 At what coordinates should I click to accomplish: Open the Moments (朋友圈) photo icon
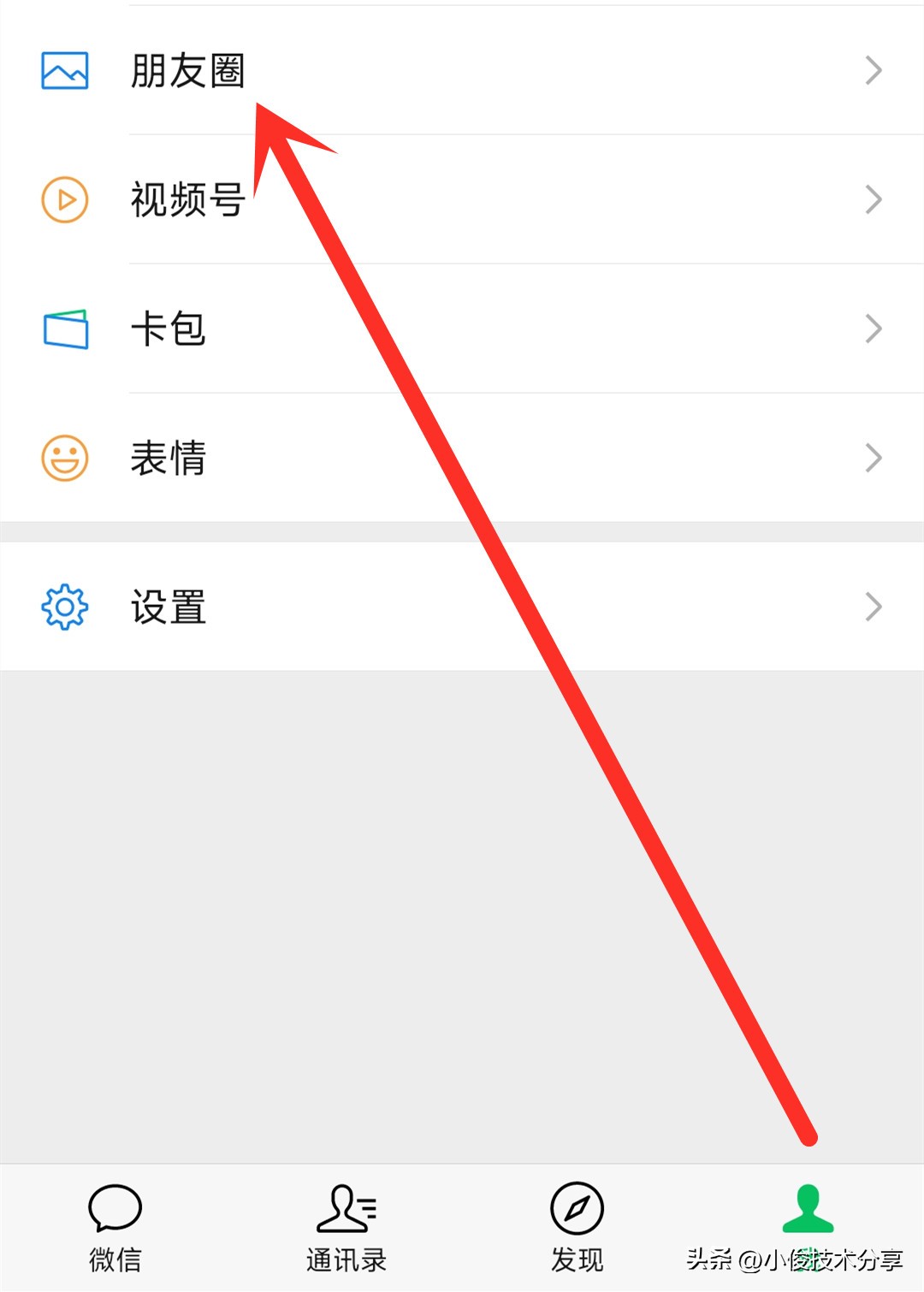pyautogui.click(x=63, y=70)
